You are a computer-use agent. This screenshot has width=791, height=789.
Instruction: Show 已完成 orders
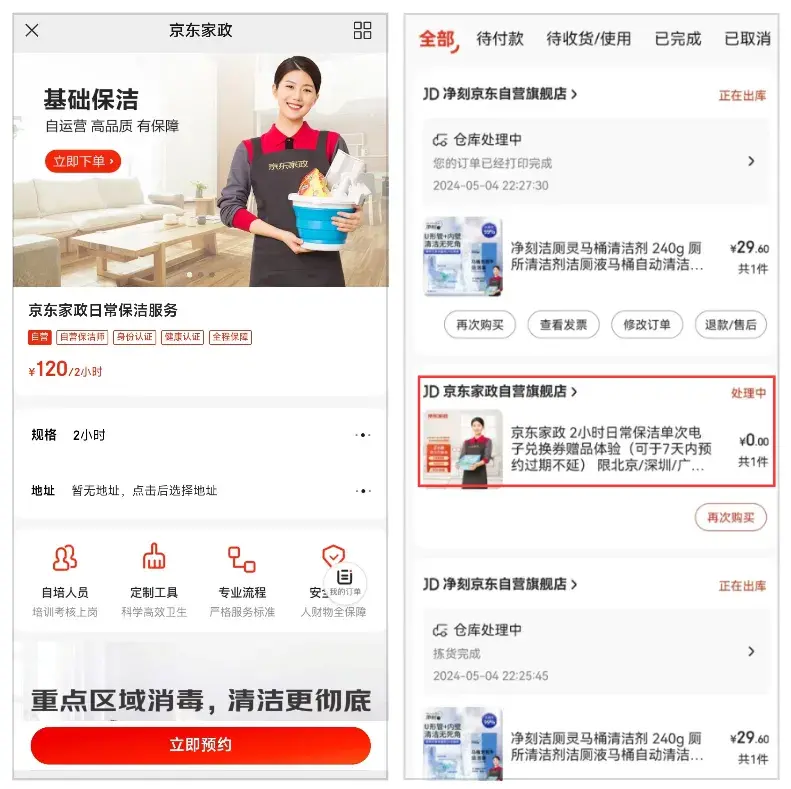coord(677,39)
